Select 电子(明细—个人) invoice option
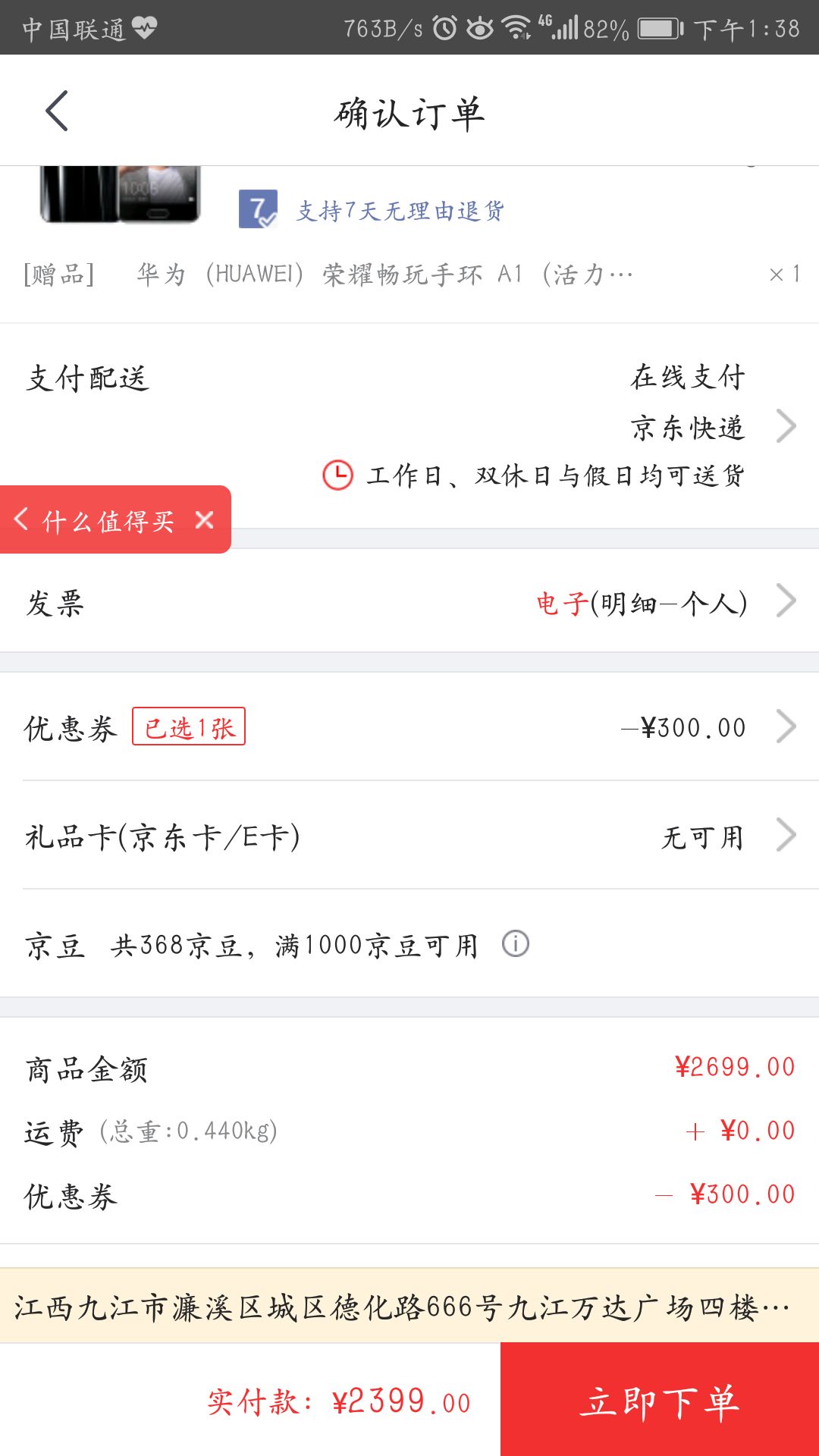The image size is (819, 1456). [641, 603]
